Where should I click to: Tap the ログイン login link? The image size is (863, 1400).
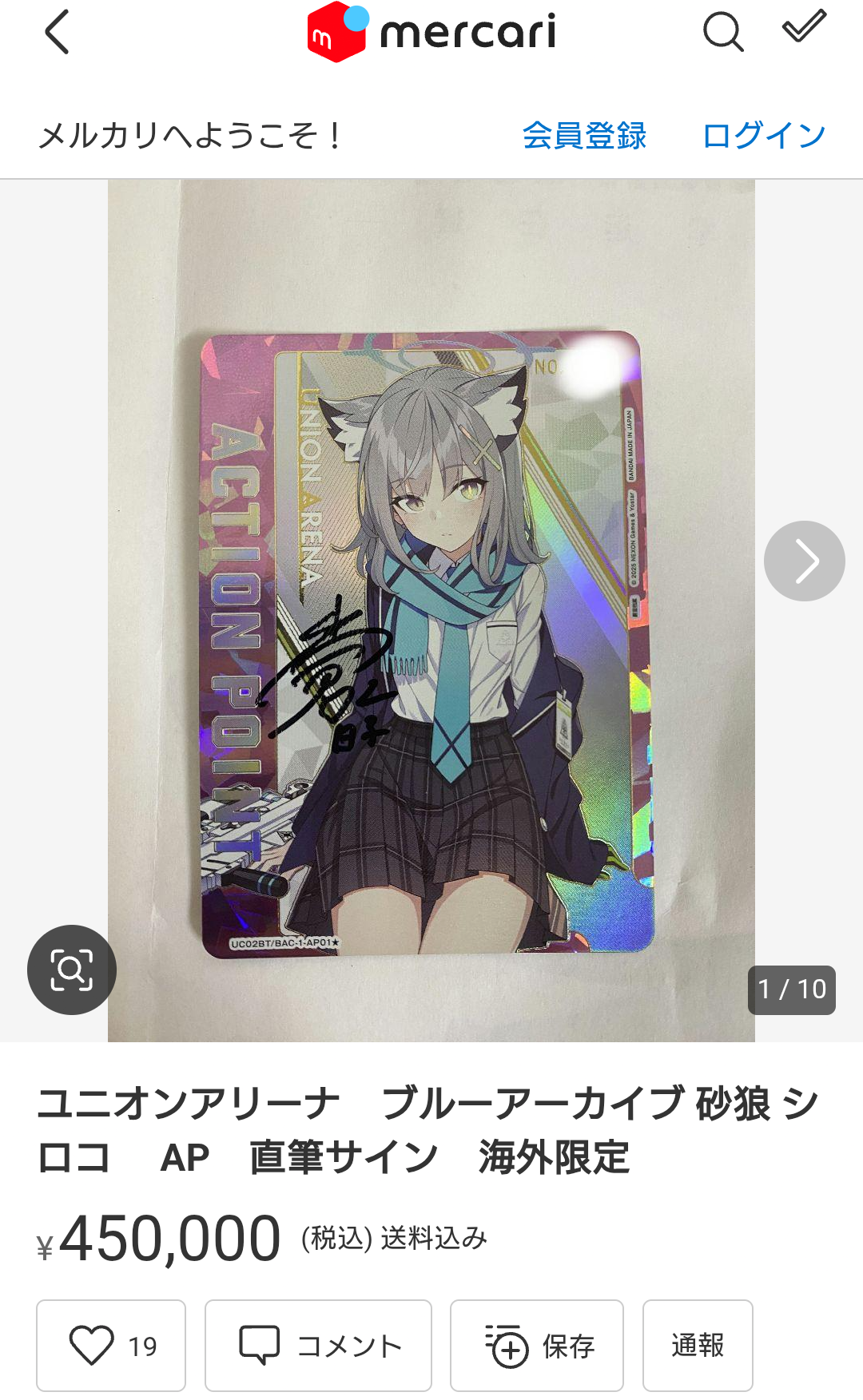pos(764,136)
